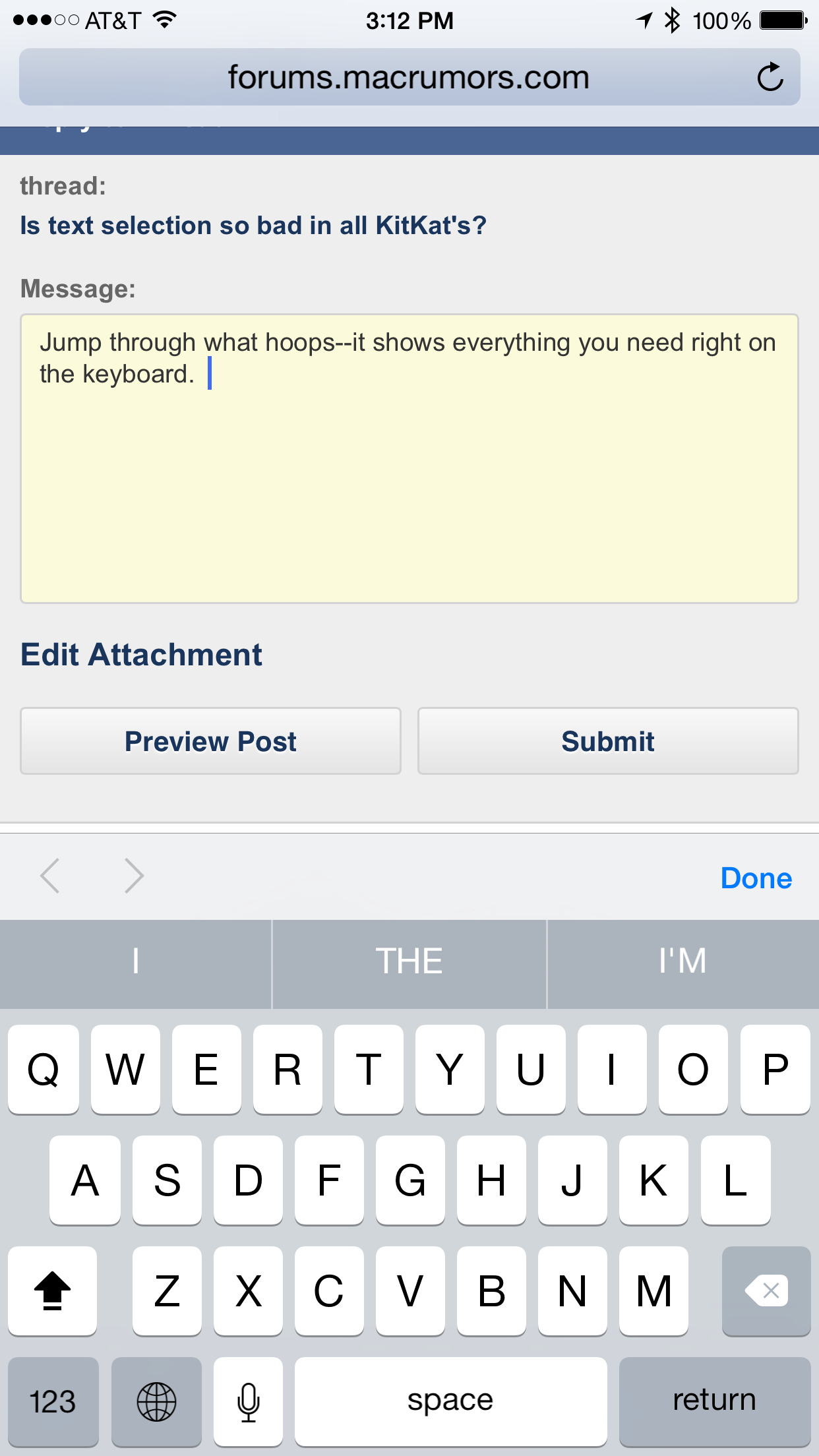Switch the keyboard to numbers with 123
The width and height of the screenshot is (819, 1456).
pos(53,1401)
